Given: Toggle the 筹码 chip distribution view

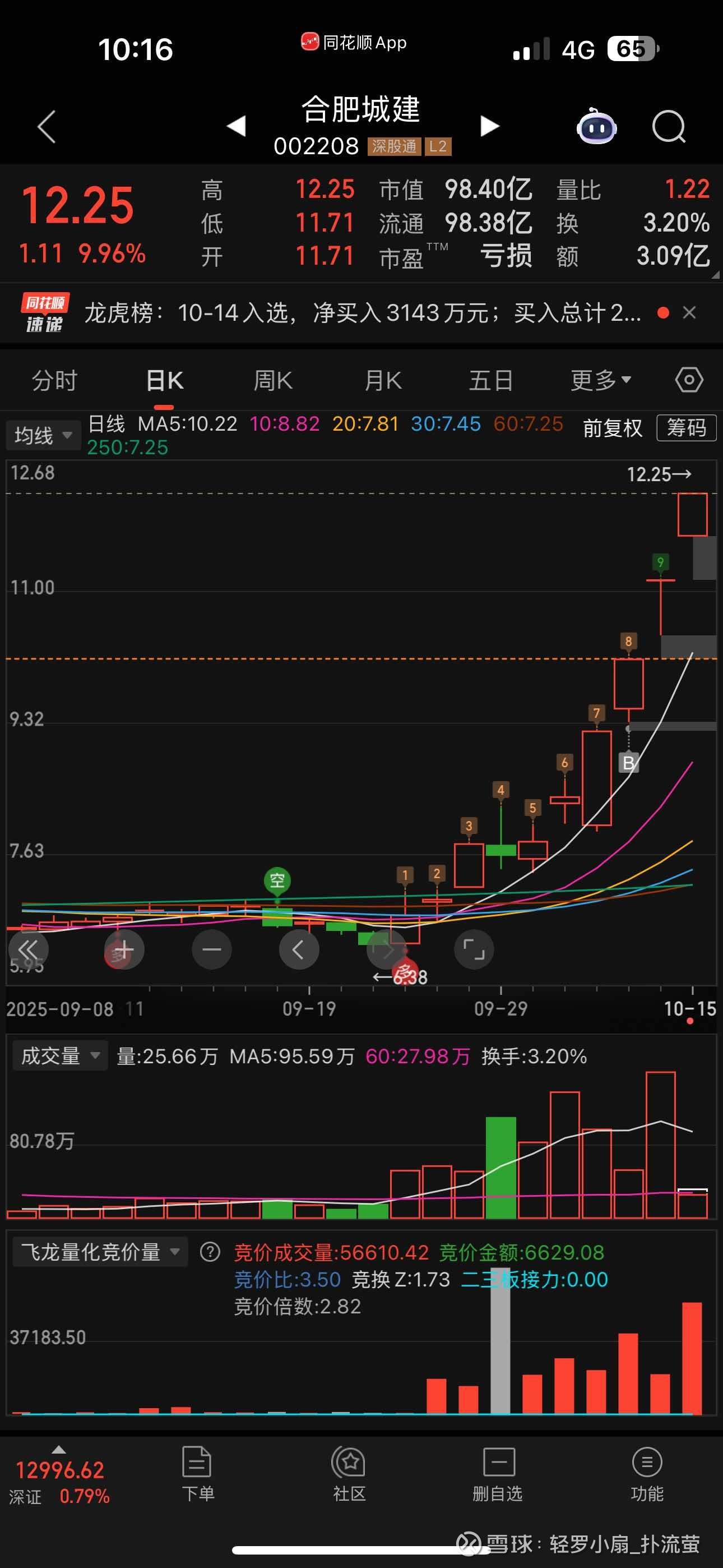Looking at the screenshot, I should click(x=686, y=428).
